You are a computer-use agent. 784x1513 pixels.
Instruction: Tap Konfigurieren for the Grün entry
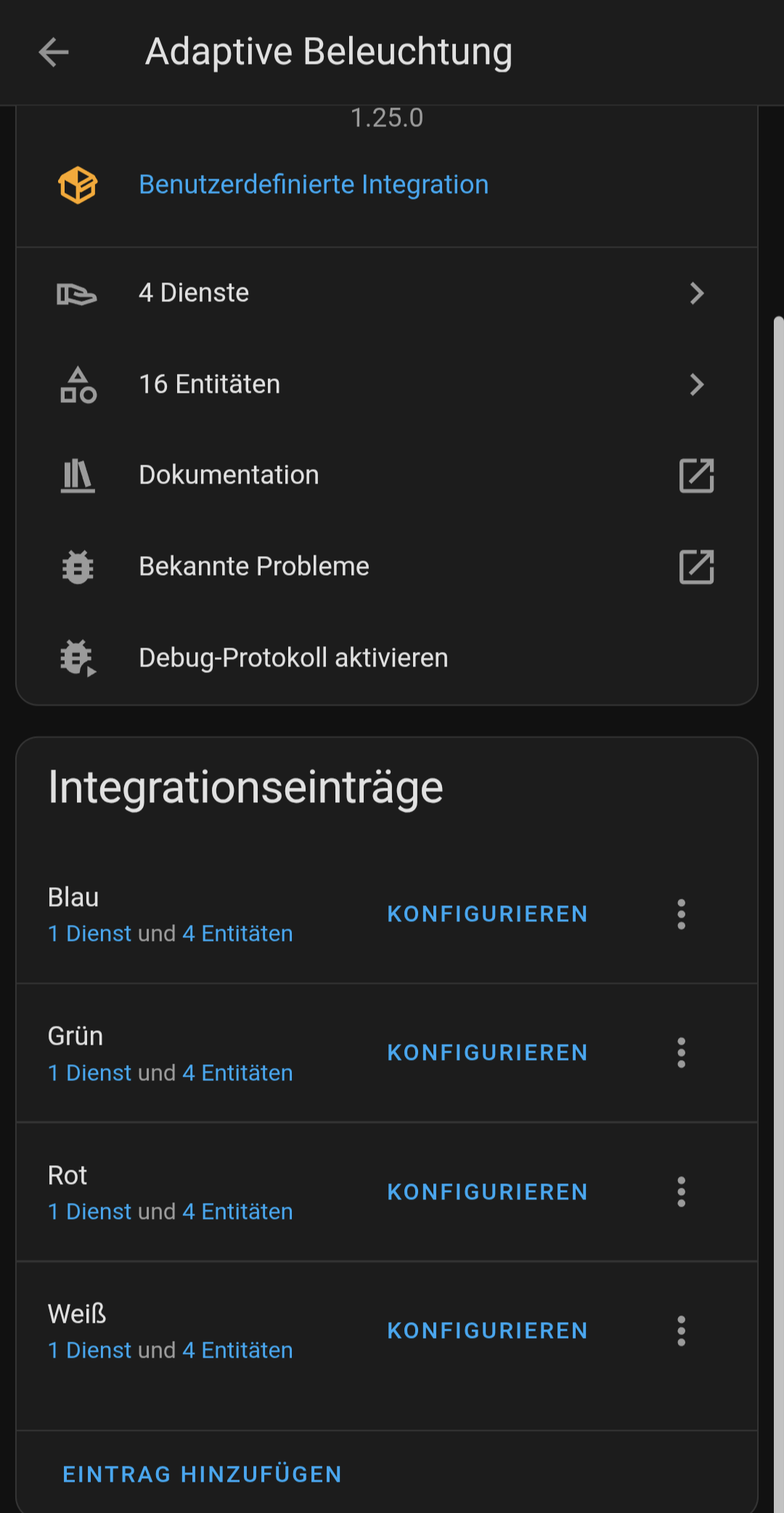487,1053
